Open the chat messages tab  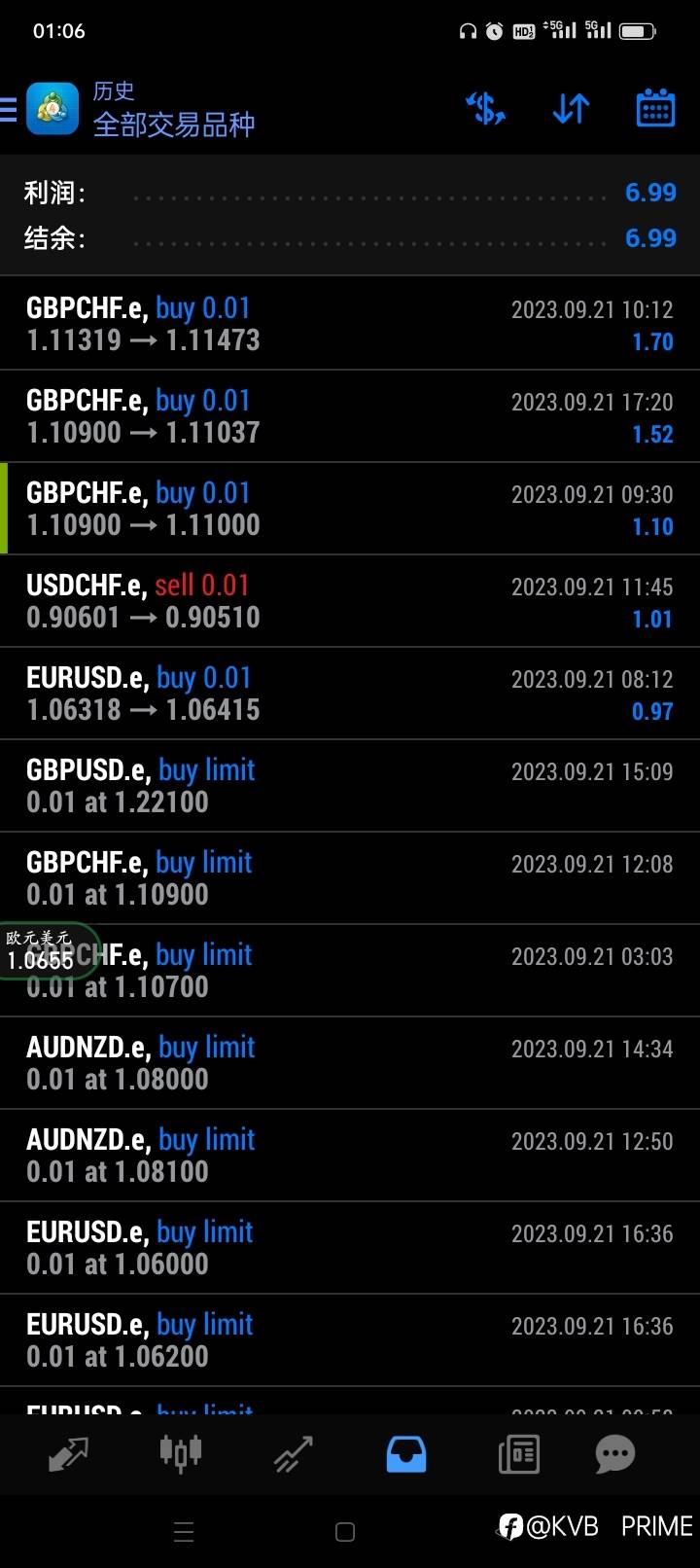click(x=614, y=1455)
